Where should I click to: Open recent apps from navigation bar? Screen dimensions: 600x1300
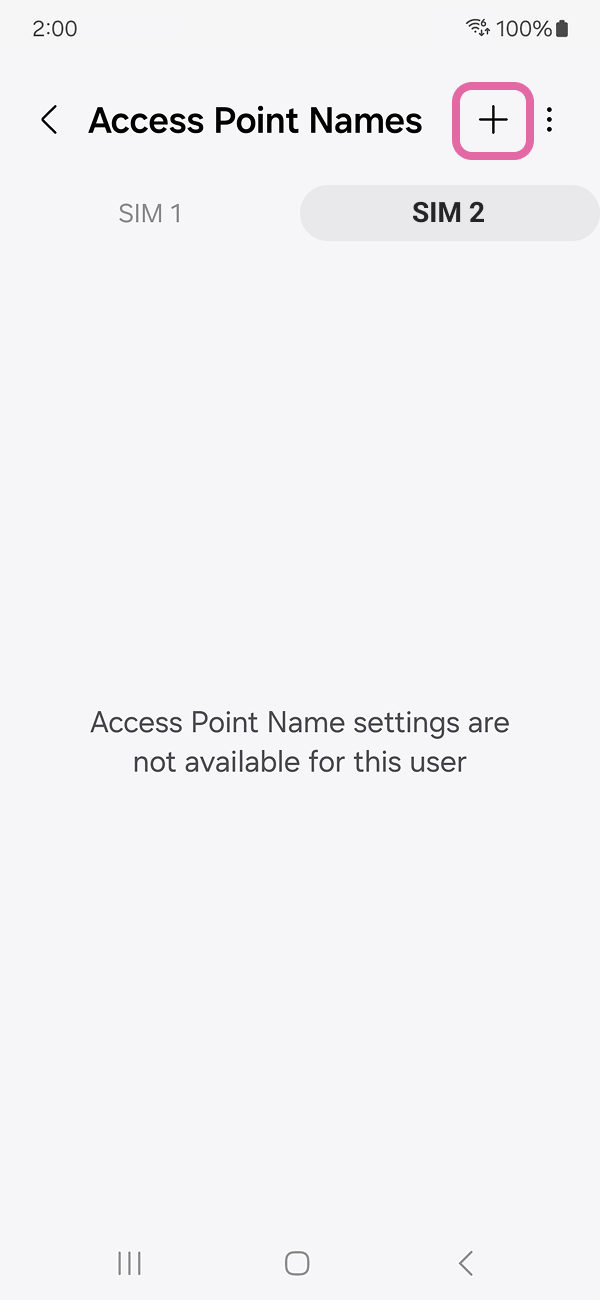[130, 1263]
